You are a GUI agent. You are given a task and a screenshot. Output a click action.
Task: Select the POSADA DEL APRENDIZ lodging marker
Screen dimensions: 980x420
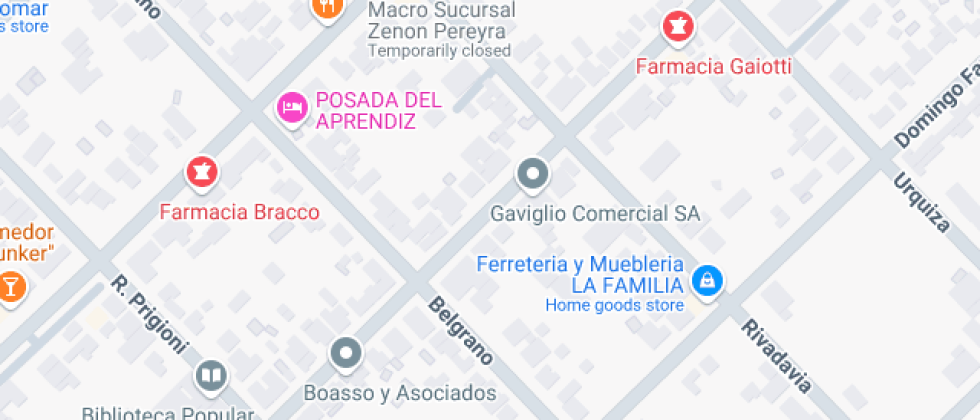(291, 107)
